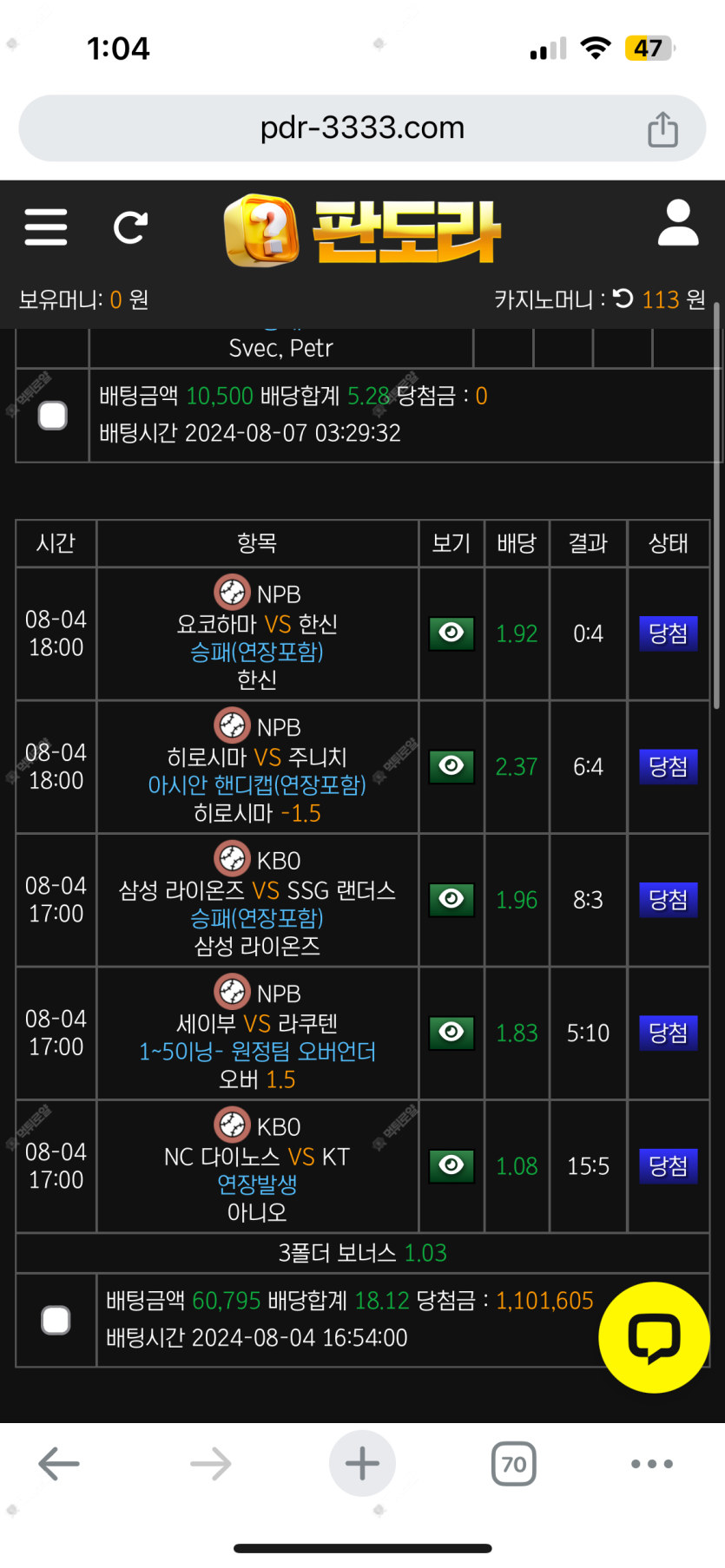Select the checkbox for the 60,795 bet
The image size is (725, 1568).
[56, 1321]
